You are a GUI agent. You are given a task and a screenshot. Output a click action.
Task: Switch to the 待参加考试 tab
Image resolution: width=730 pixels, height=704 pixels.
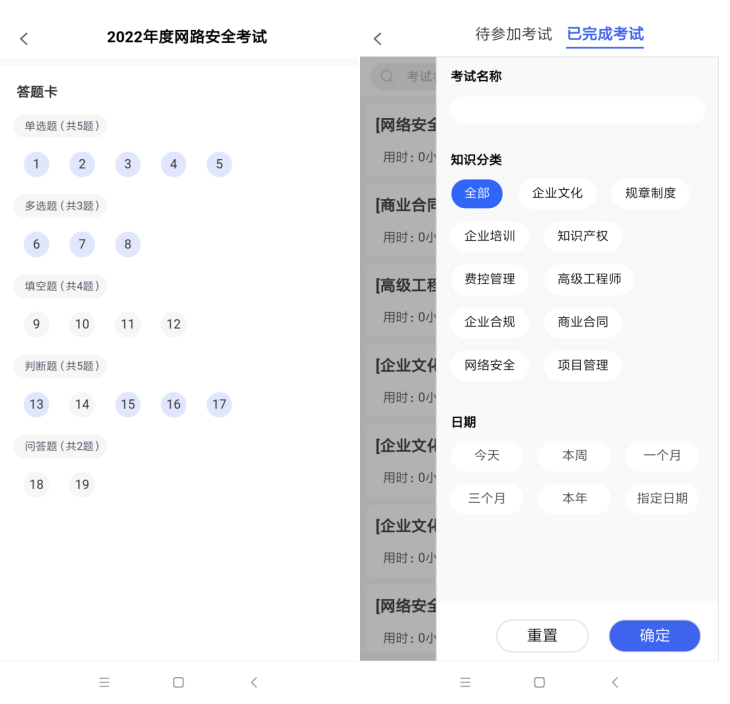tap(513, 34)
